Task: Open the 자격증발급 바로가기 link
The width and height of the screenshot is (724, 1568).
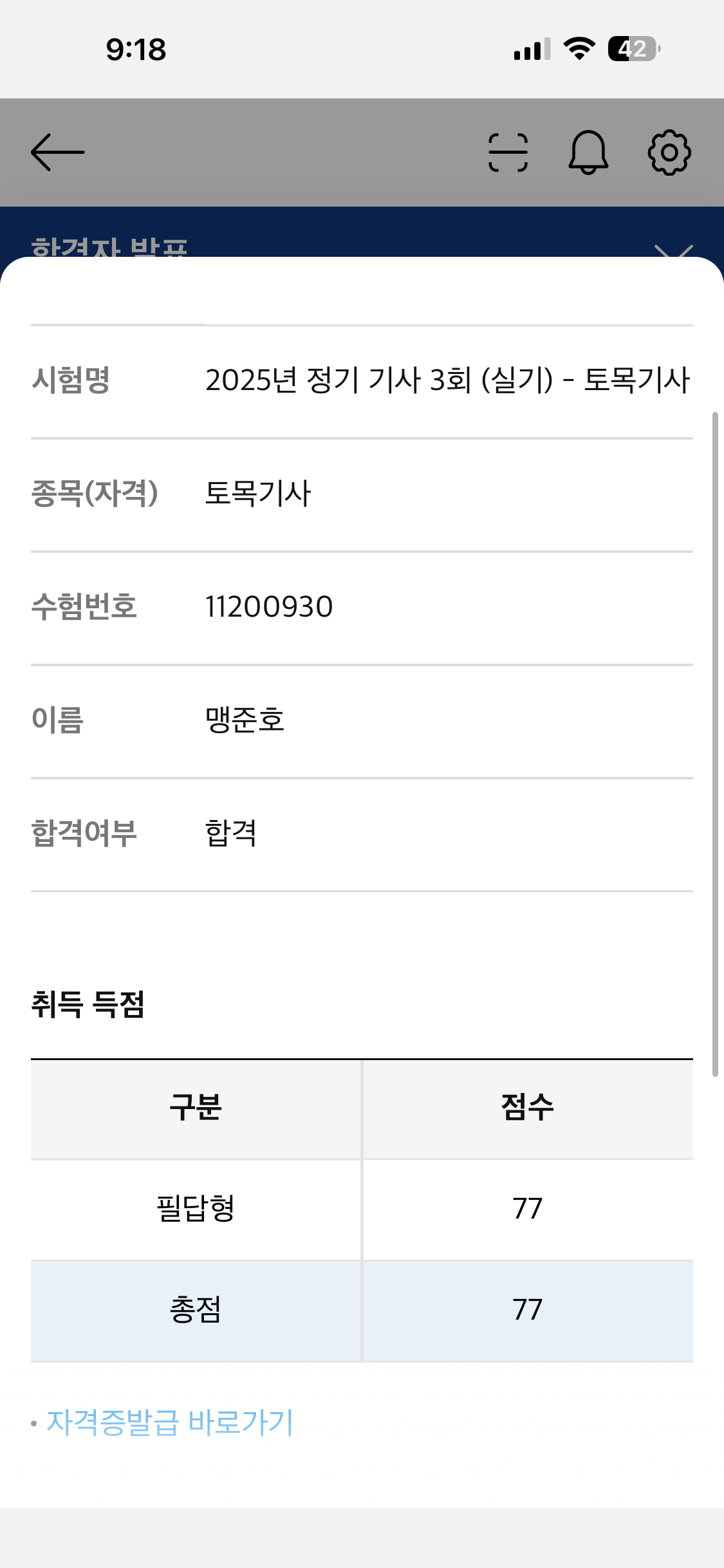Action: (x=170, y=1423)
